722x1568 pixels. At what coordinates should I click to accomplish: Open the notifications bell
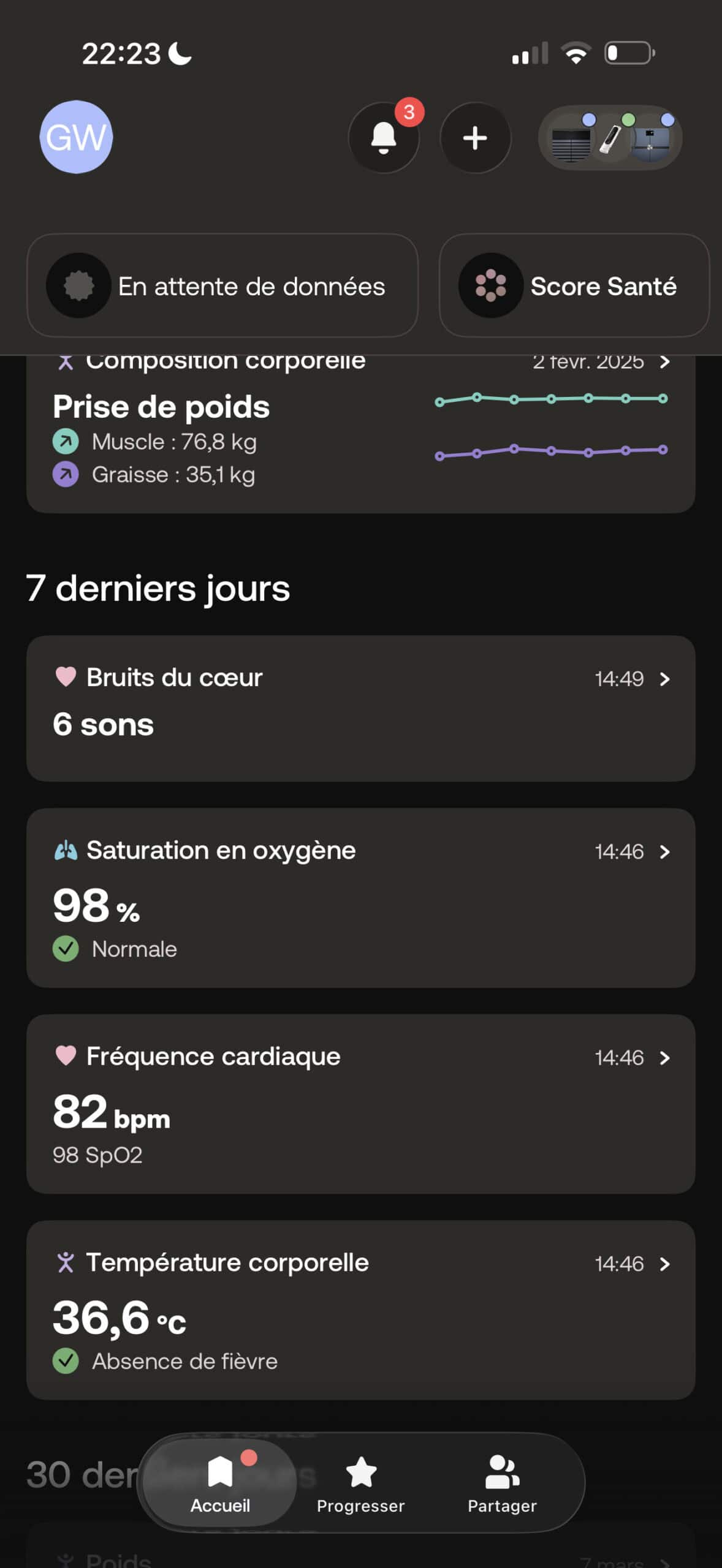(384, 138)
